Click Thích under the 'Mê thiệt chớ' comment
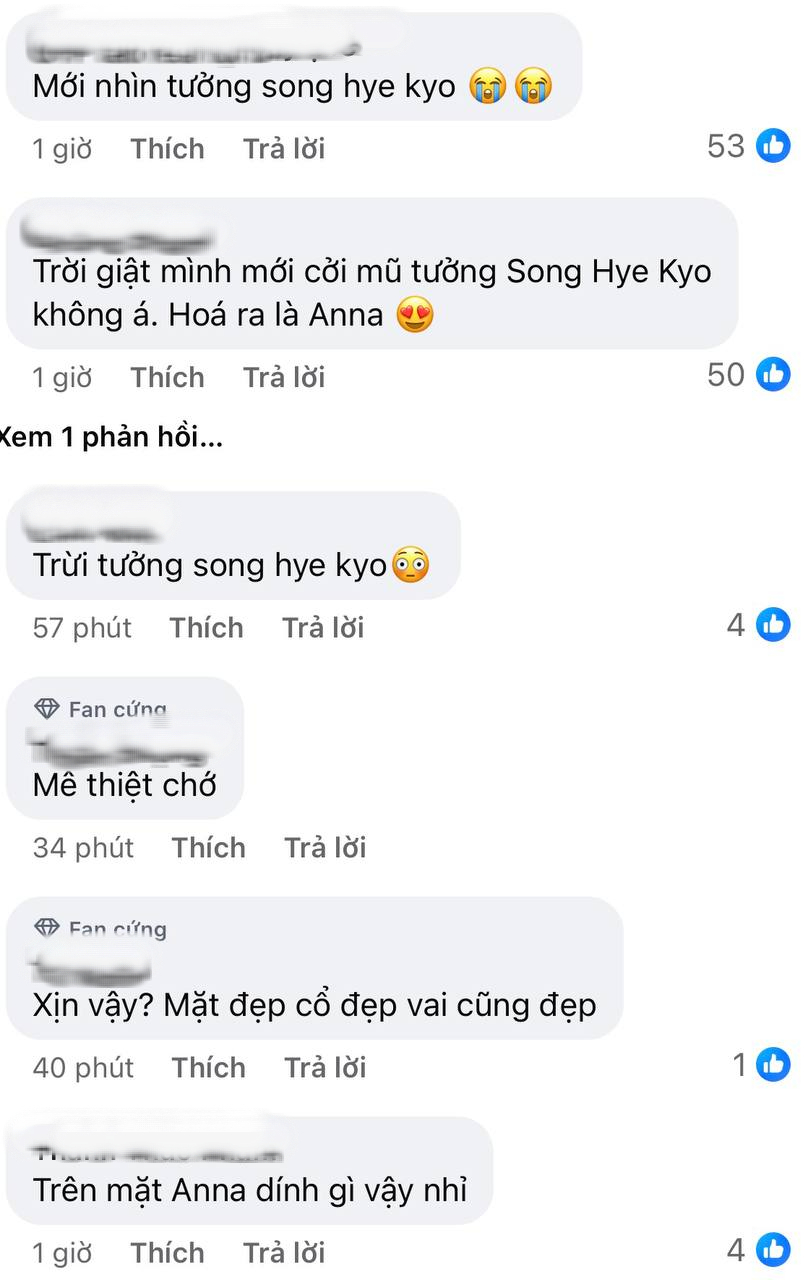The height and width of the screenshot is (1280, 808). (x=209, y=847)
